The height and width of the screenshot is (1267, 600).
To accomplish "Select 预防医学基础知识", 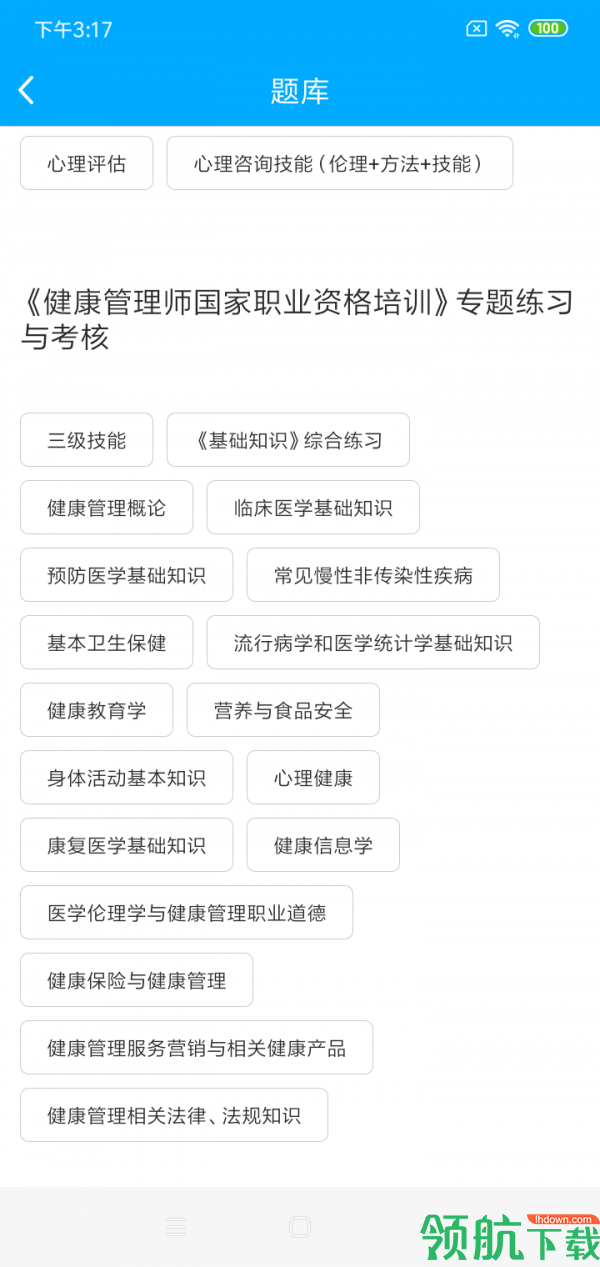I will 127,575.
